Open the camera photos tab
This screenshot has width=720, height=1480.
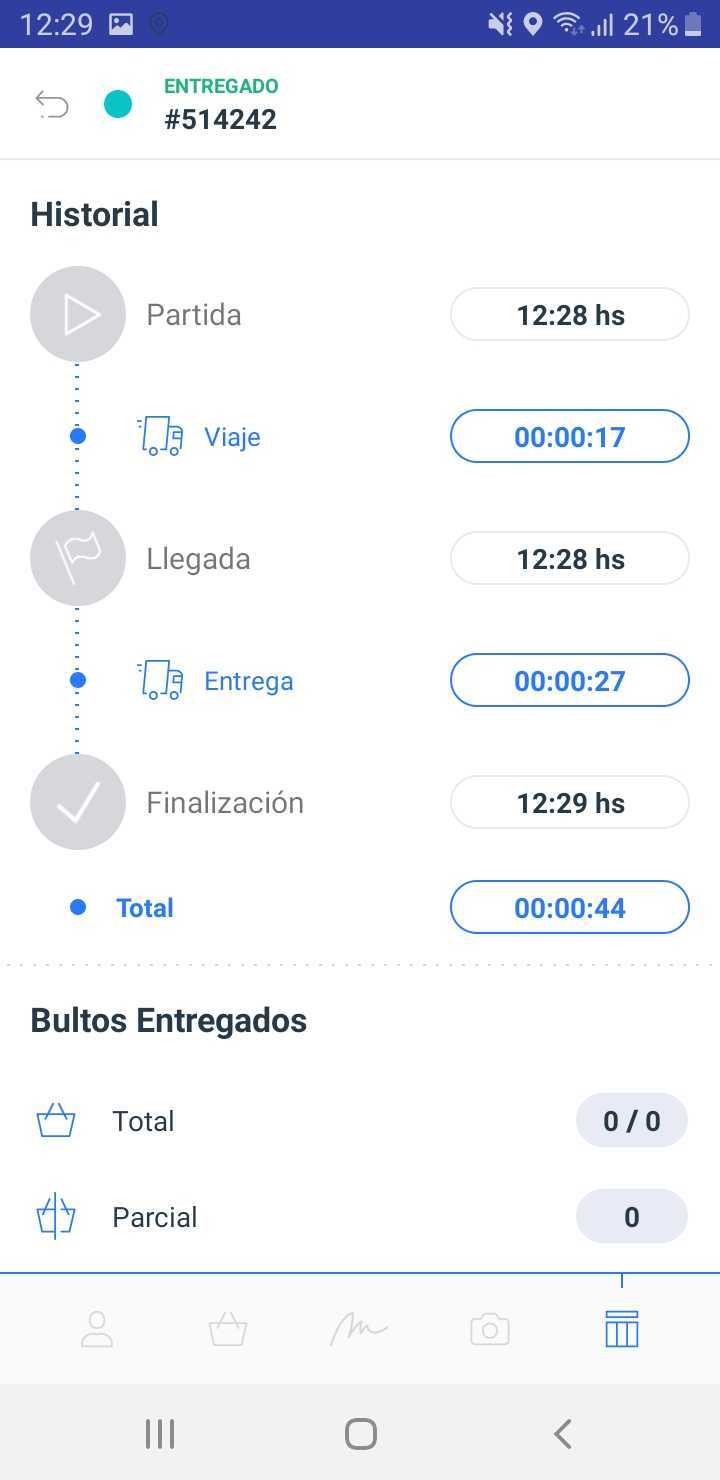[490, 1330]
